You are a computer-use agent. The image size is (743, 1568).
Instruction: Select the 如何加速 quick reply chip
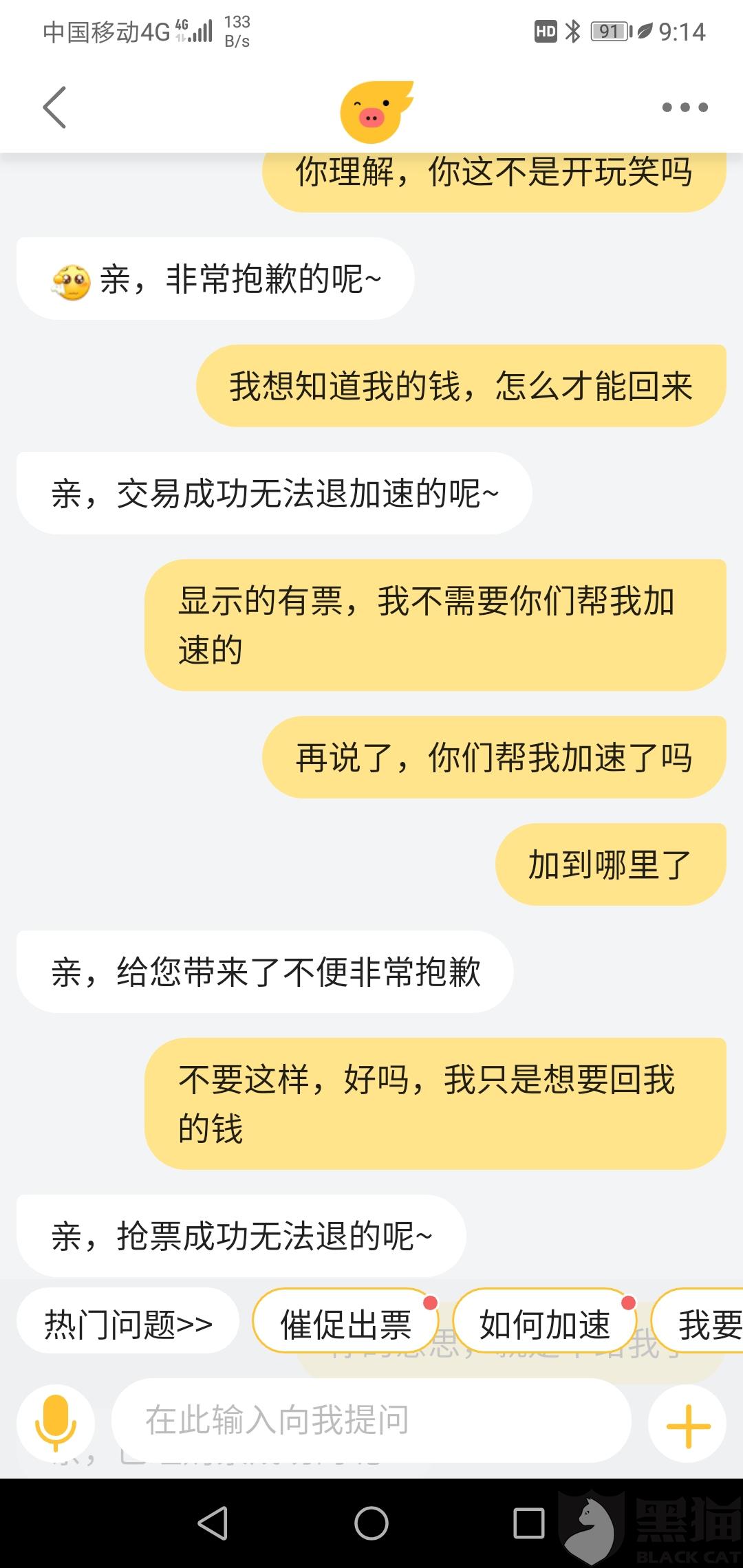coord(544,1325)
